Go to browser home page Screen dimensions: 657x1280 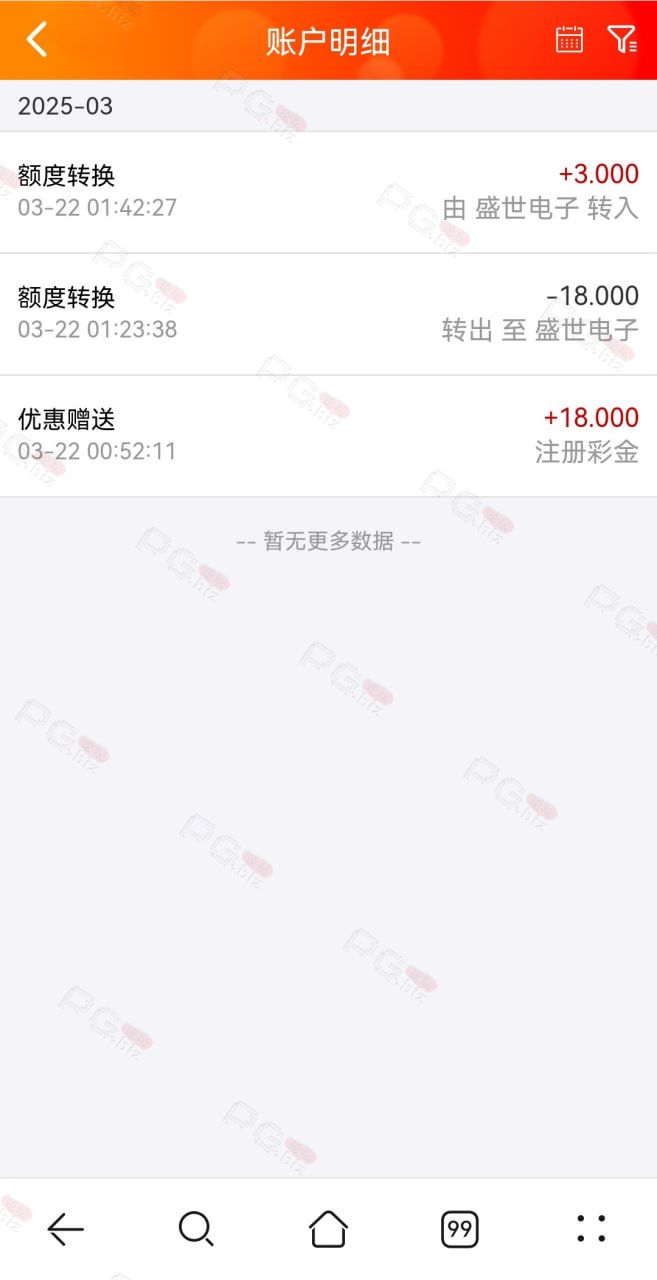coord(328,1229)
